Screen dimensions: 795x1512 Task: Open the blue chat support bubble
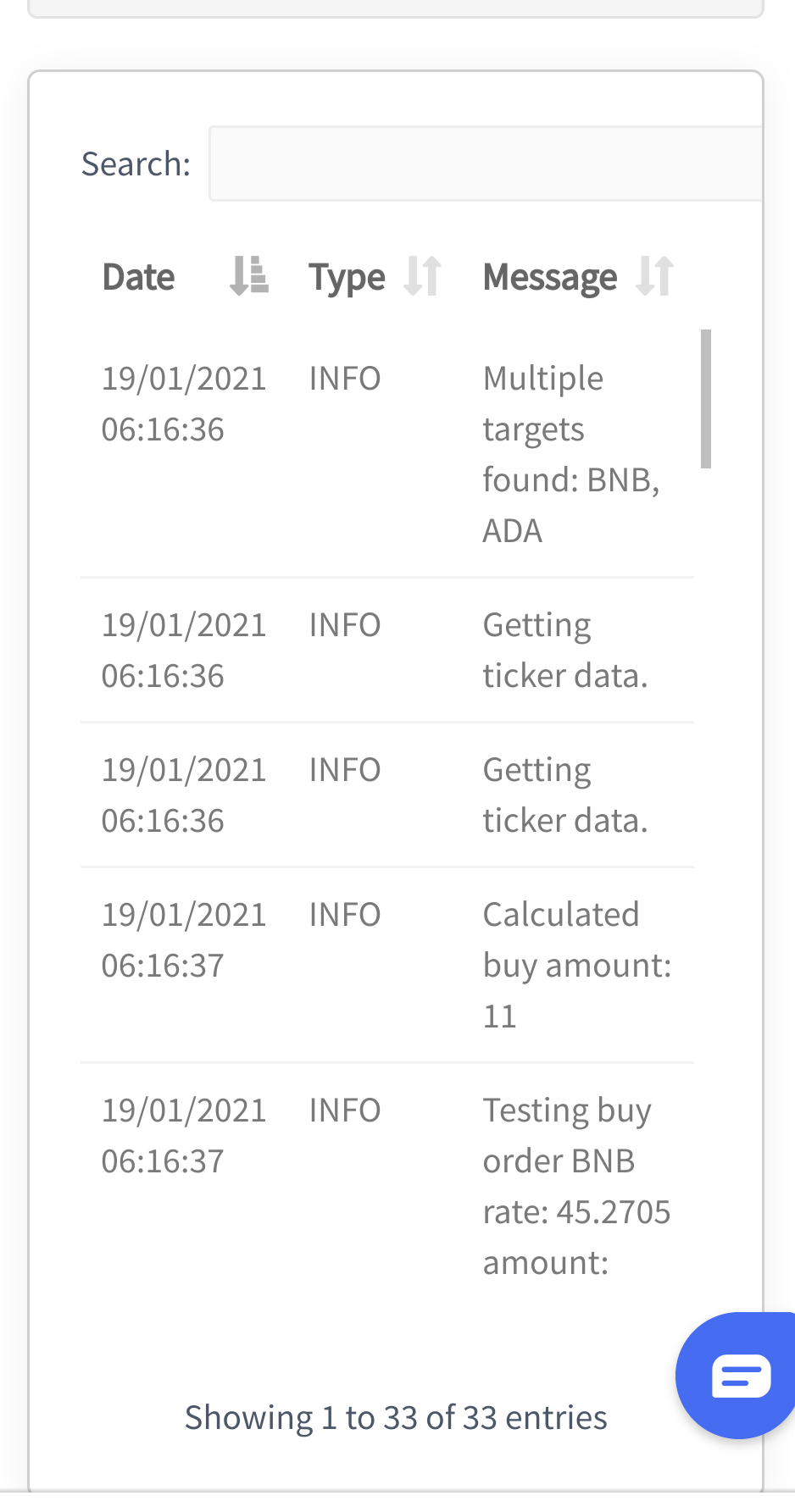[x=738, y=1375]
